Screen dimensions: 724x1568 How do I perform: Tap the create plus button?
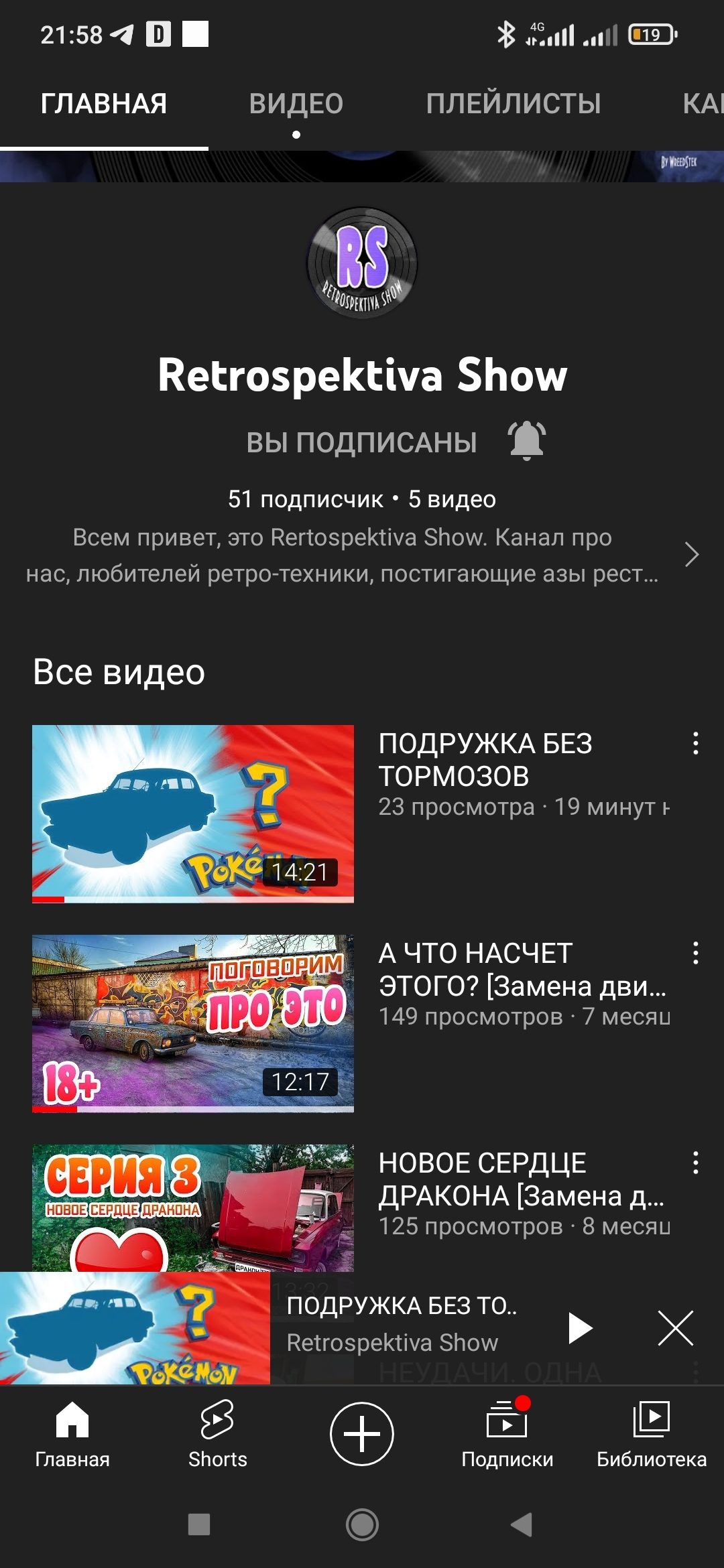point(362,1434)
